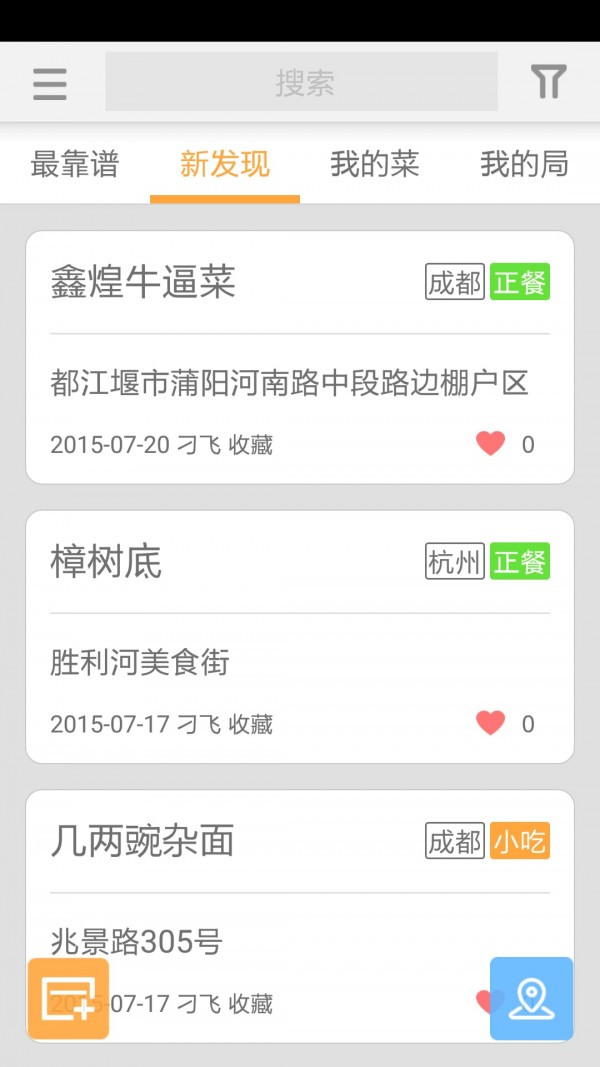The height and width of the screenshot is (1067, 600).
Task: Go to the 我的菜 tab
Action: 375,164
